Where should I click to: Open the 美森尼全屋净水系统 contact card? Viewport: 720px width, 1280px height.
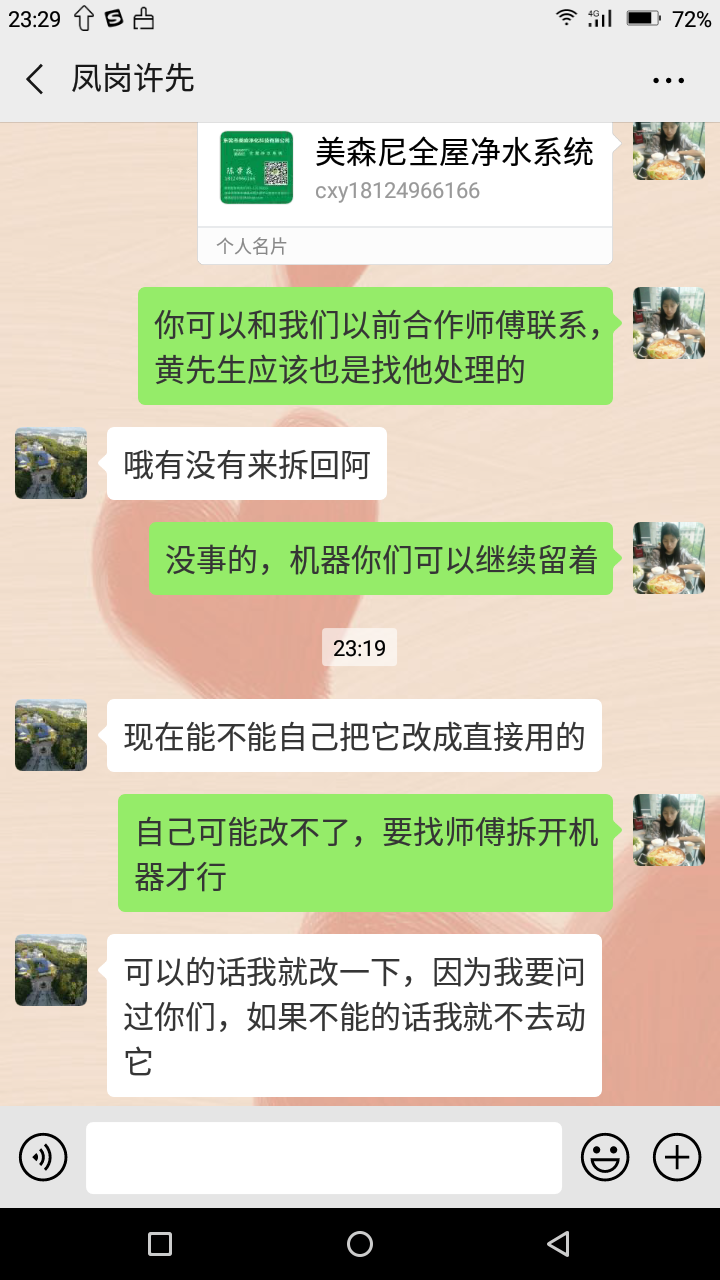pos(405,192)
